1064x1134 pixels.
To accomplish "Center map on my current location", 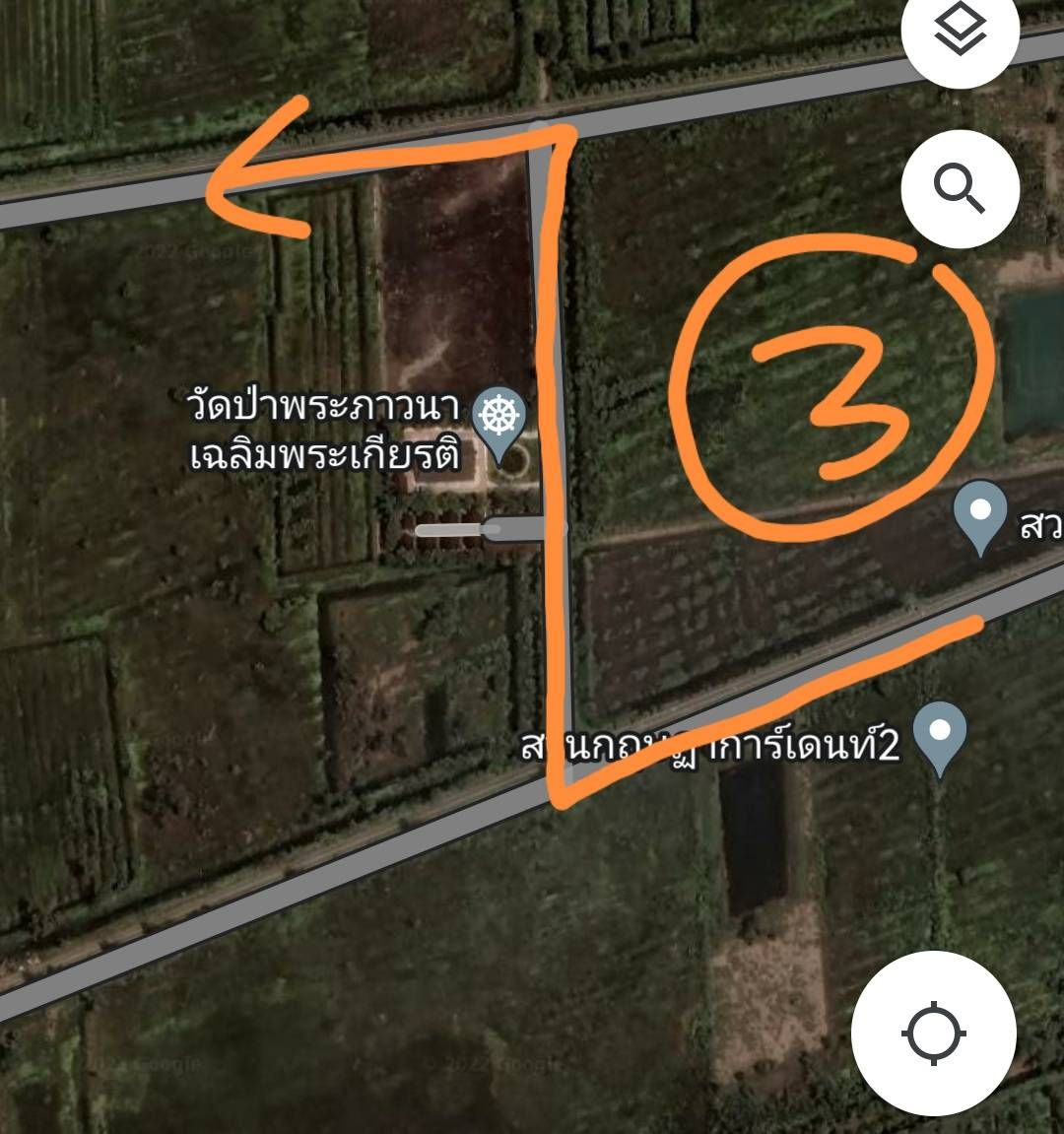I will point(934,1034).
